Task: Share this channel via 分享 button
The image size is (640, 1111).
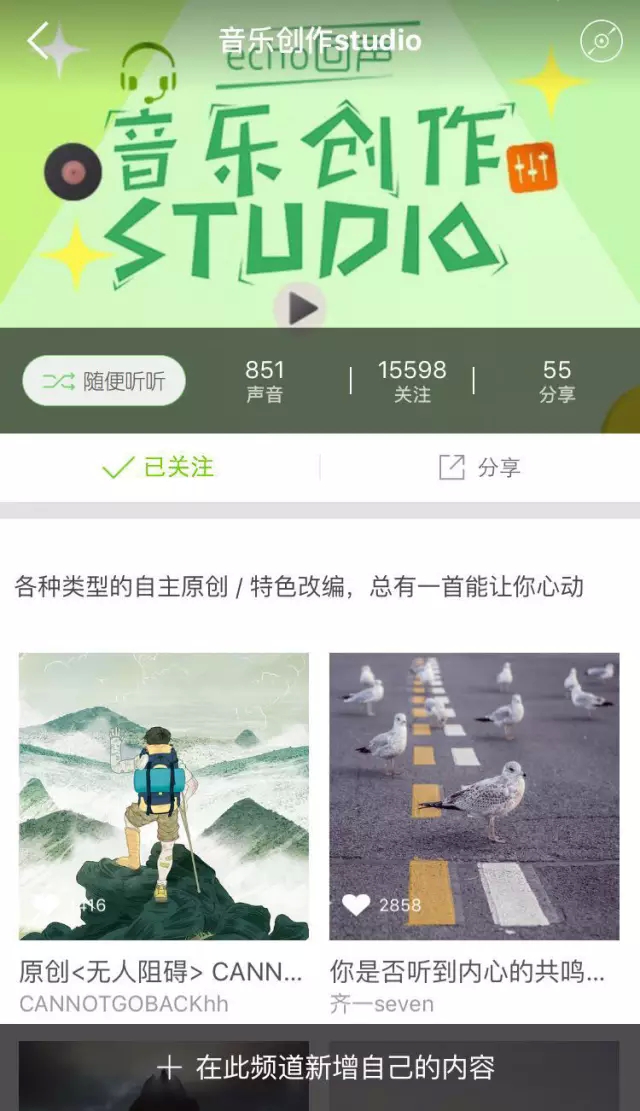Action: click(x=480, y=467)
